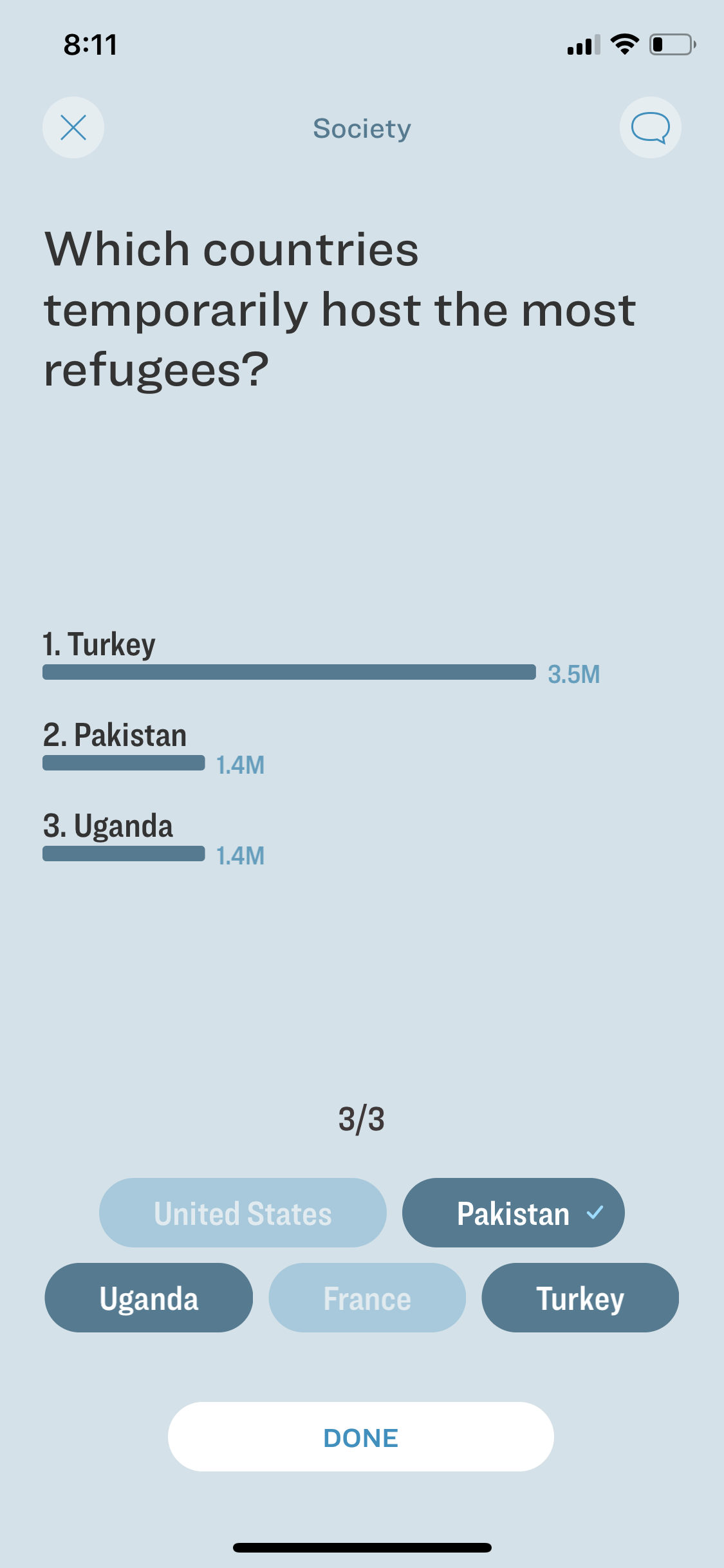
Task: Select the Turkey chip
Action: (580, 1298)
